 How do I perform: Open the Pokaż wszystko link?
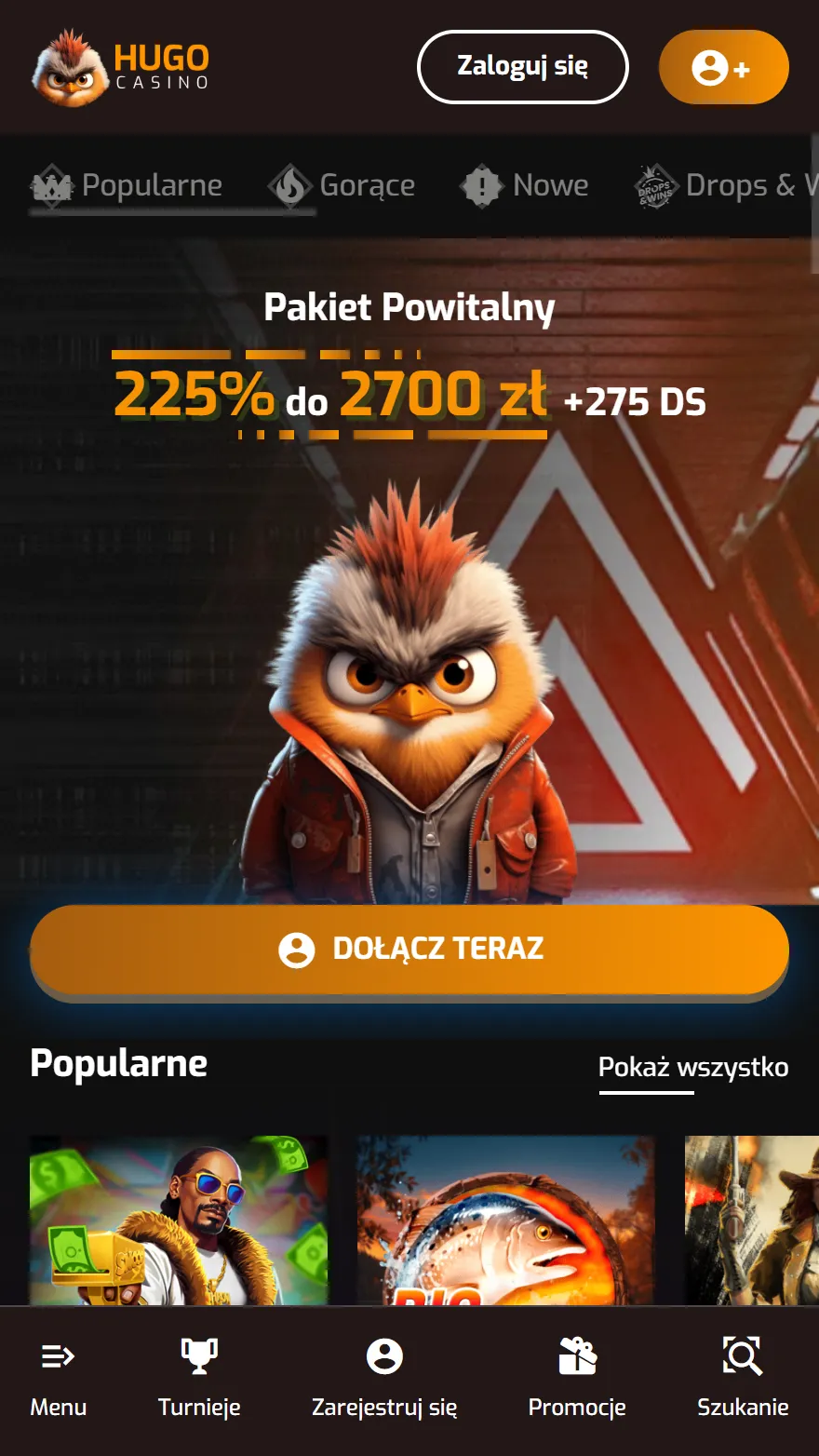pos(692,1067)
